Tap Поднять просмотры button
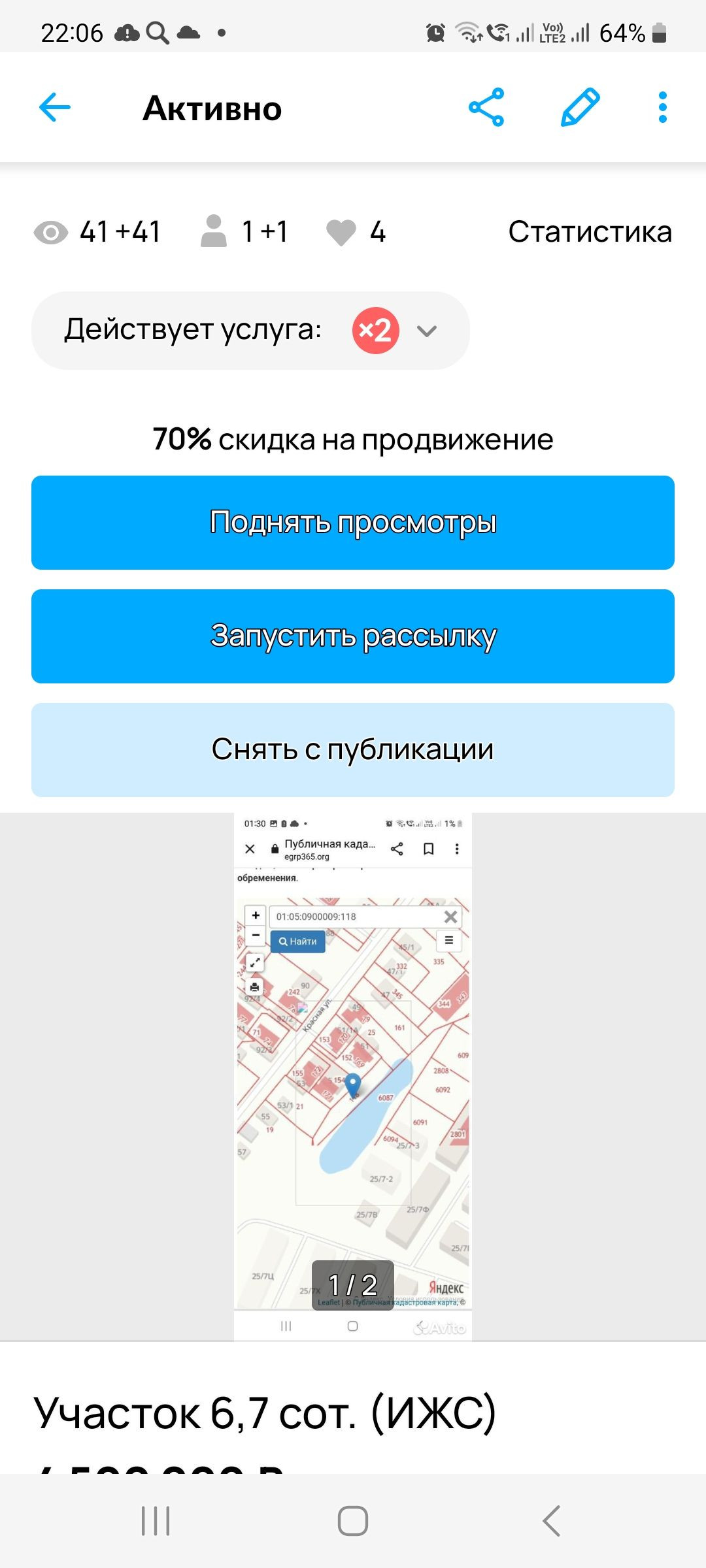The height and width of the screenshot is (1568, 706). (353, 523)
